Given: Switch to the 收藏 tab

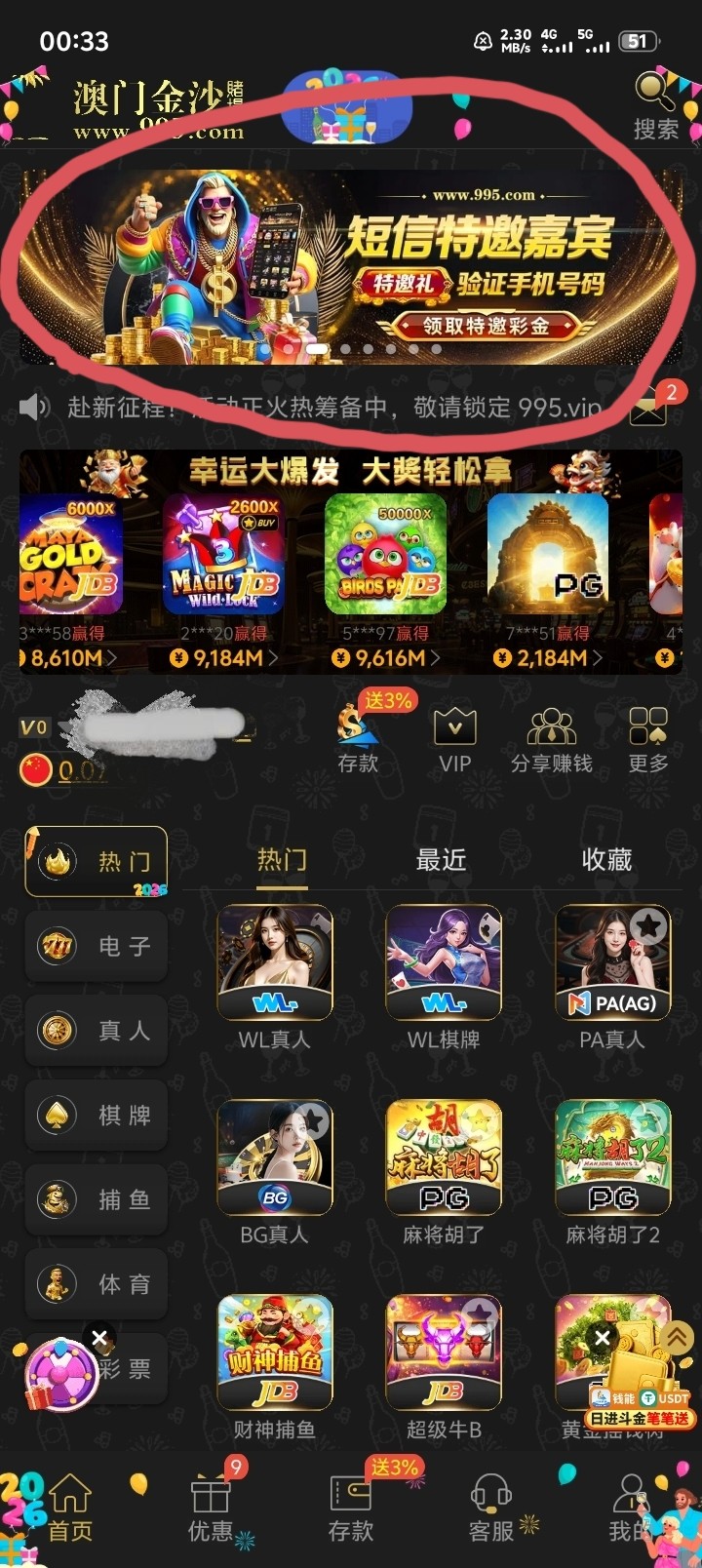Looking at the screenshot, I should click(606, 860).
